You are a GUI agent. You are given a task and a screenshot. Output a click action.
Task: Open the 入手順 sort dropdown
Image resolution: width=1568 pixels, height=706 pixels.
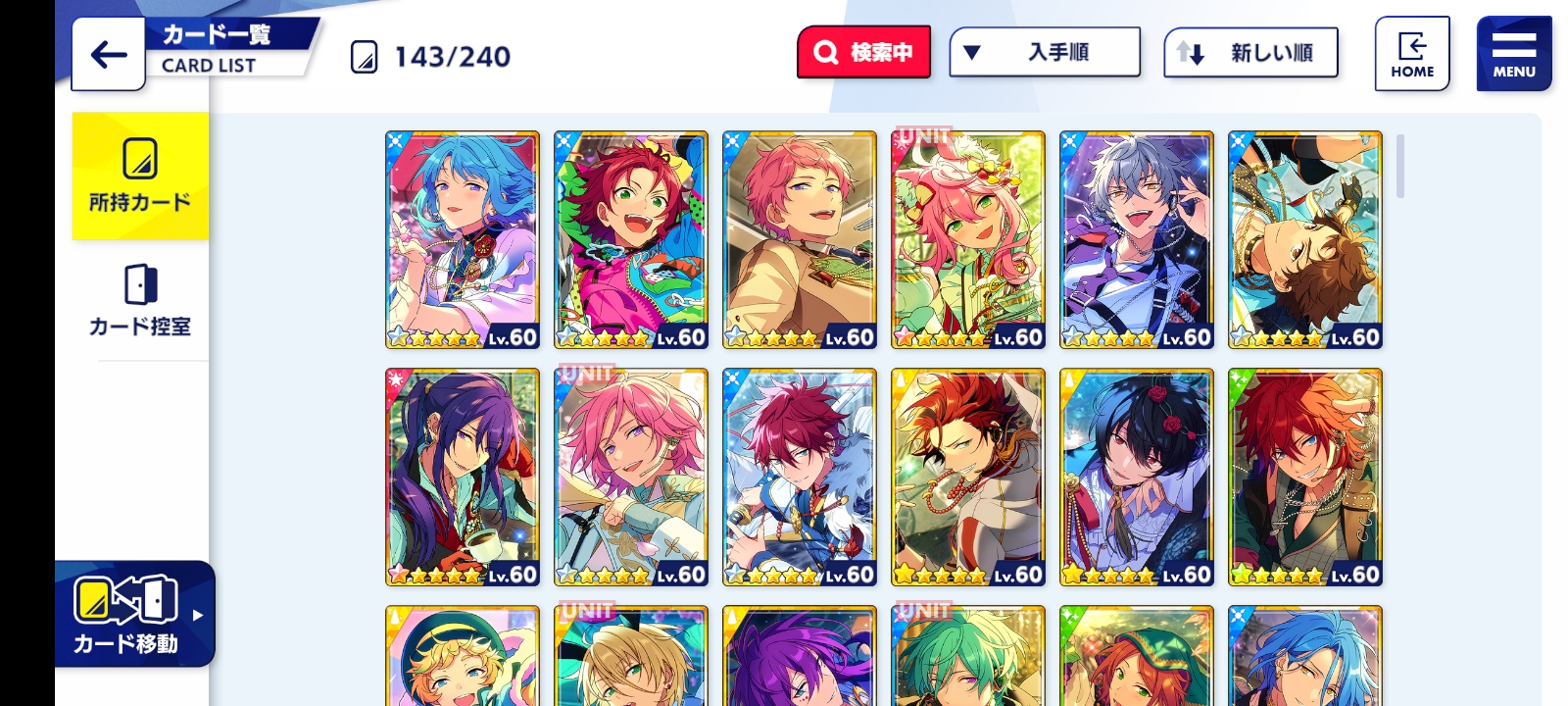coord(1045,52)
